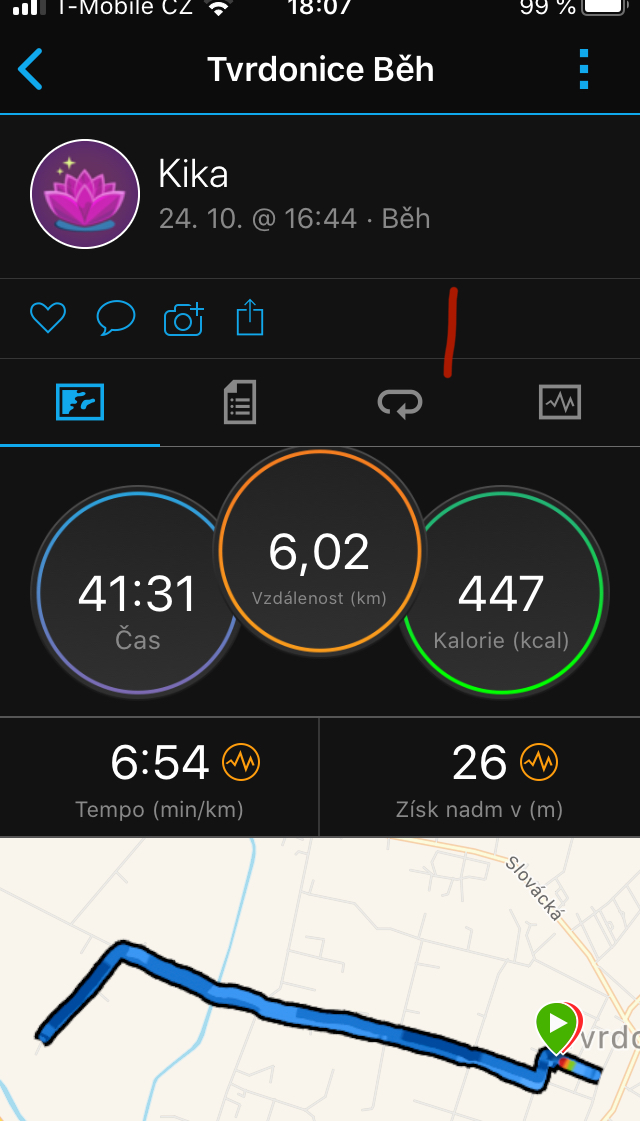Screen dimensions: 640x1121
Task: Open the three-dot overflow menu
Action: (x=584, y=69)
